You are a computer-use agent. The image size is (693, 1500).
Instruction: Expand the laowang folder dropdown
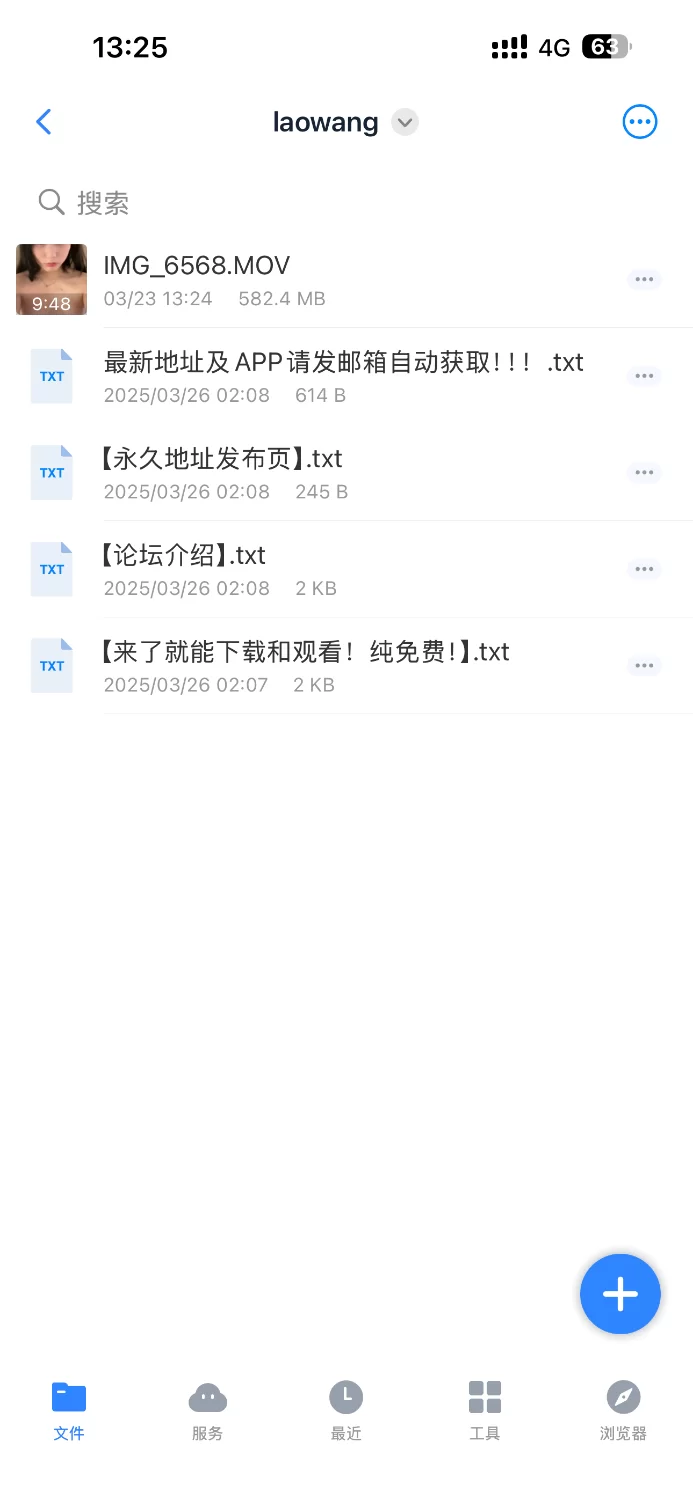404,123
